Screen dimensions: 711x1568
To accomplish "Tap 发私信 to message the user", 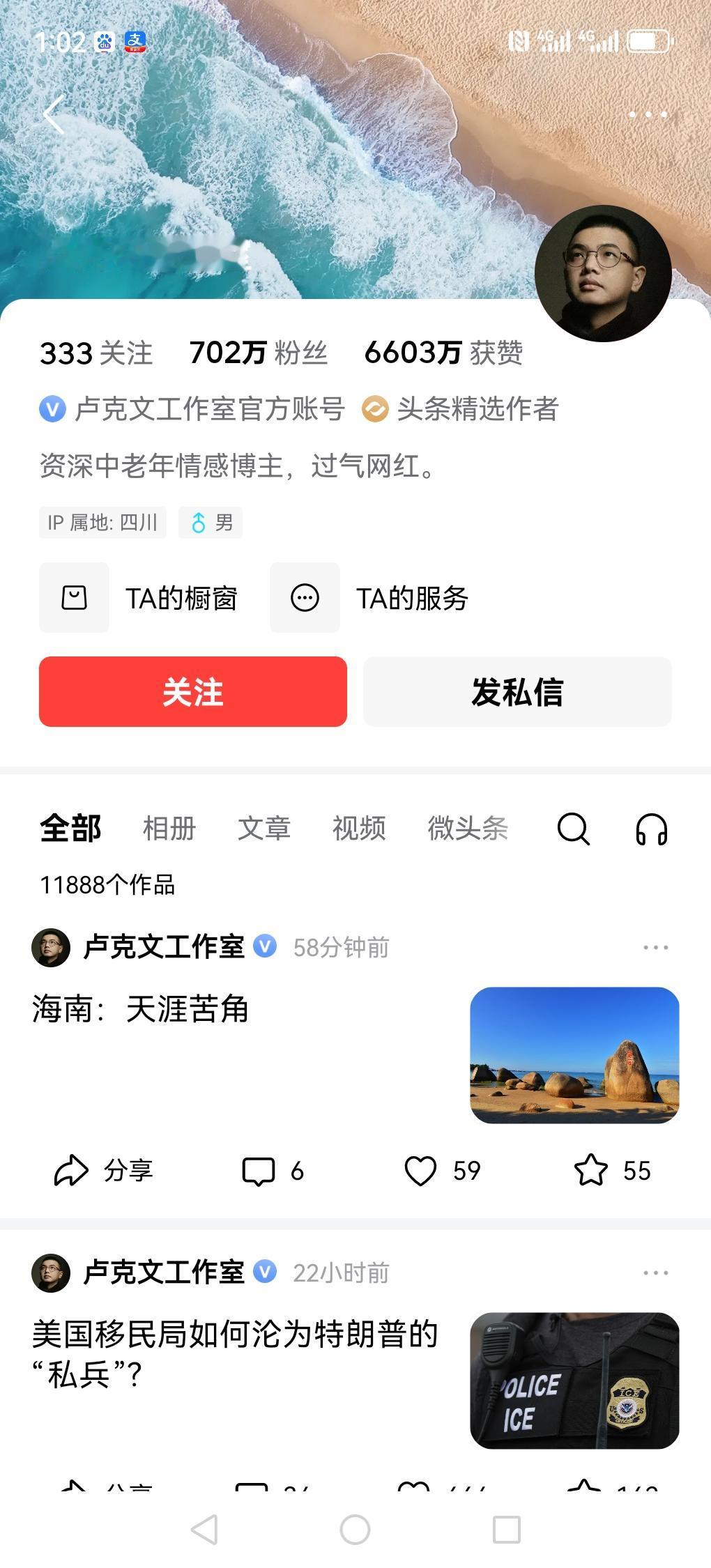I will (x=519, y=692).
